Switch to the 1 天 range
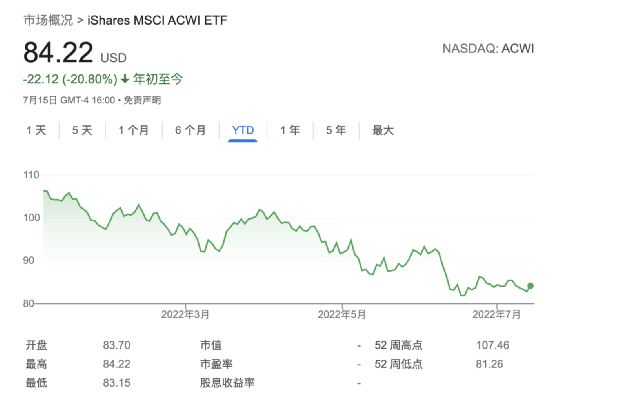 click(x=36, y=130)
